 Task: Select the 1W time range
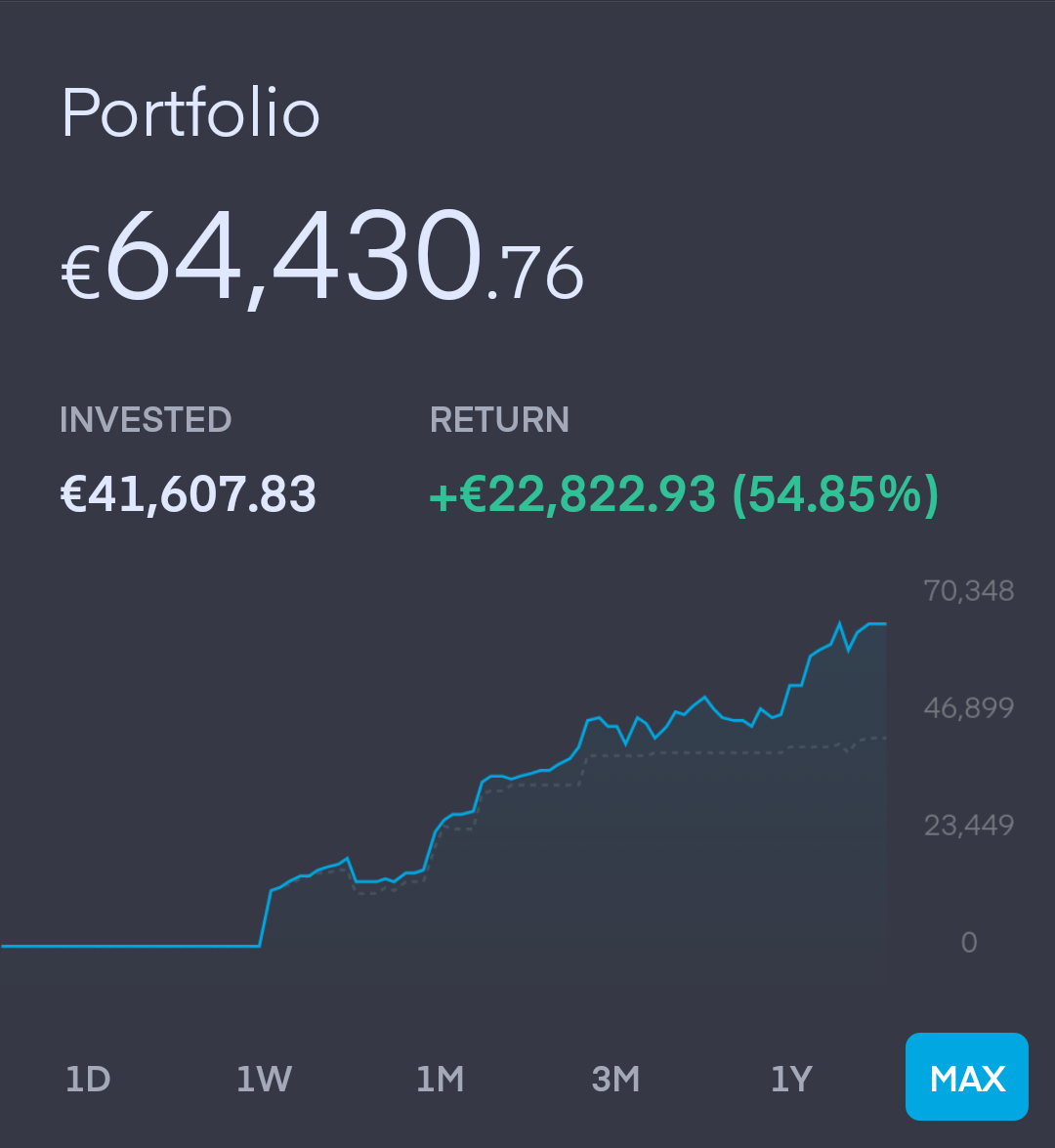[264, 1079]
